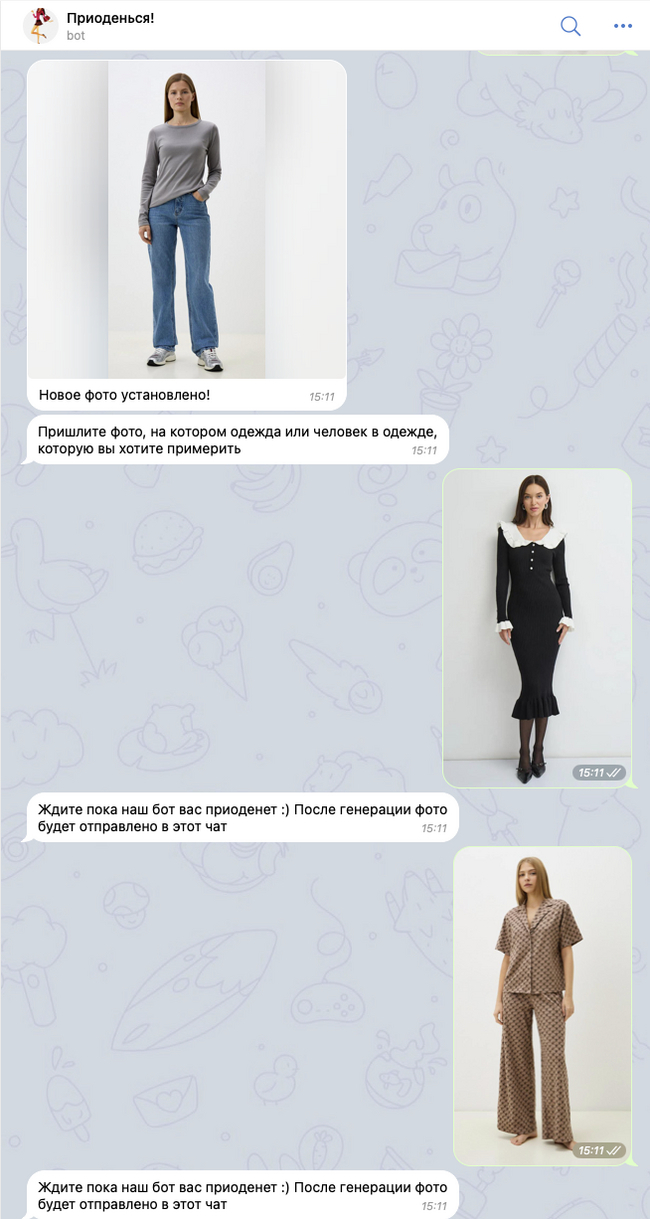
Task: View the sent black dress photo
Action: coord(537,627)
